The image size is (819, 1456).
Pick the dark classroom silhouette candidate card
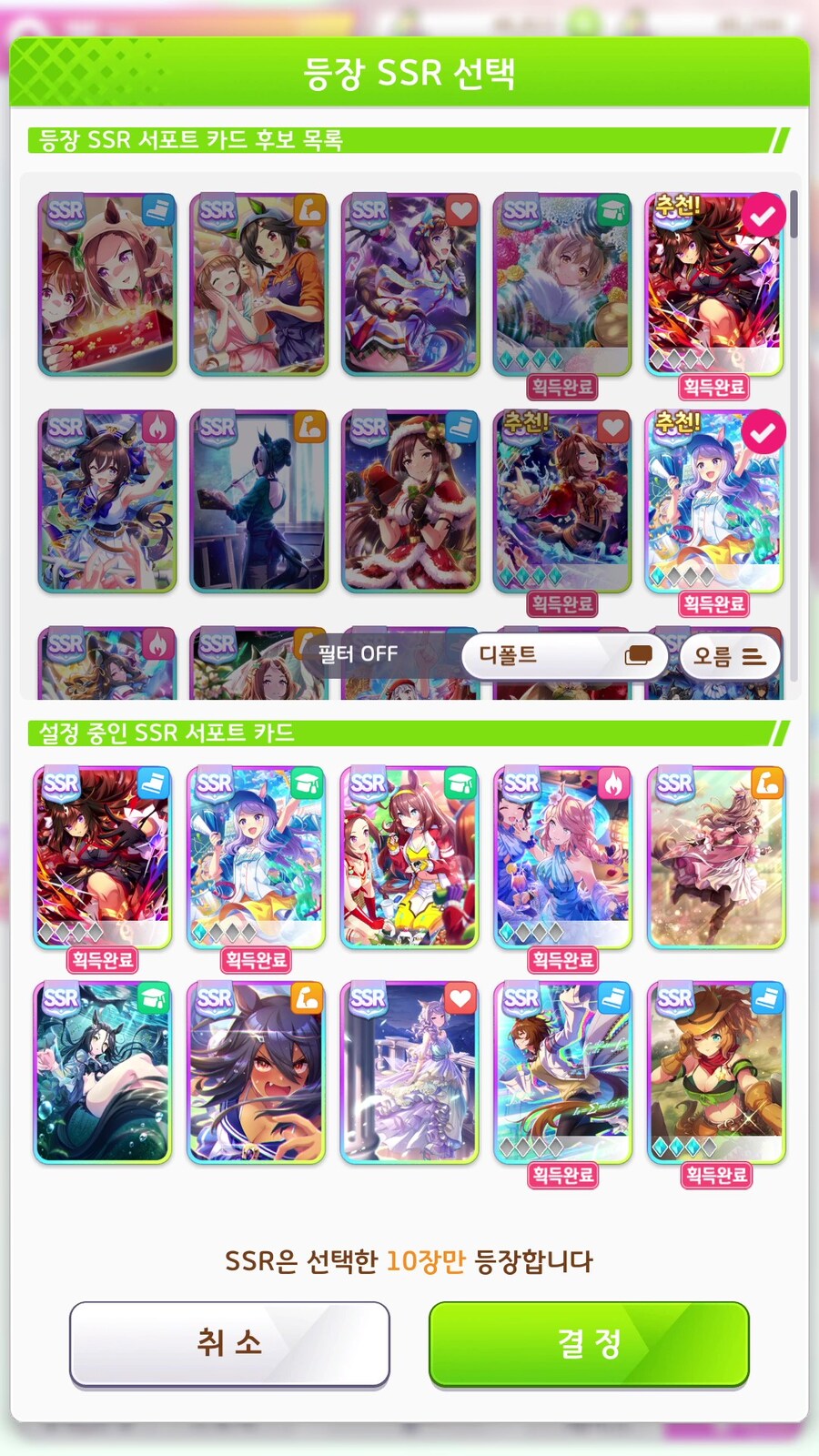pyautogui.click(x=258, y=500)
